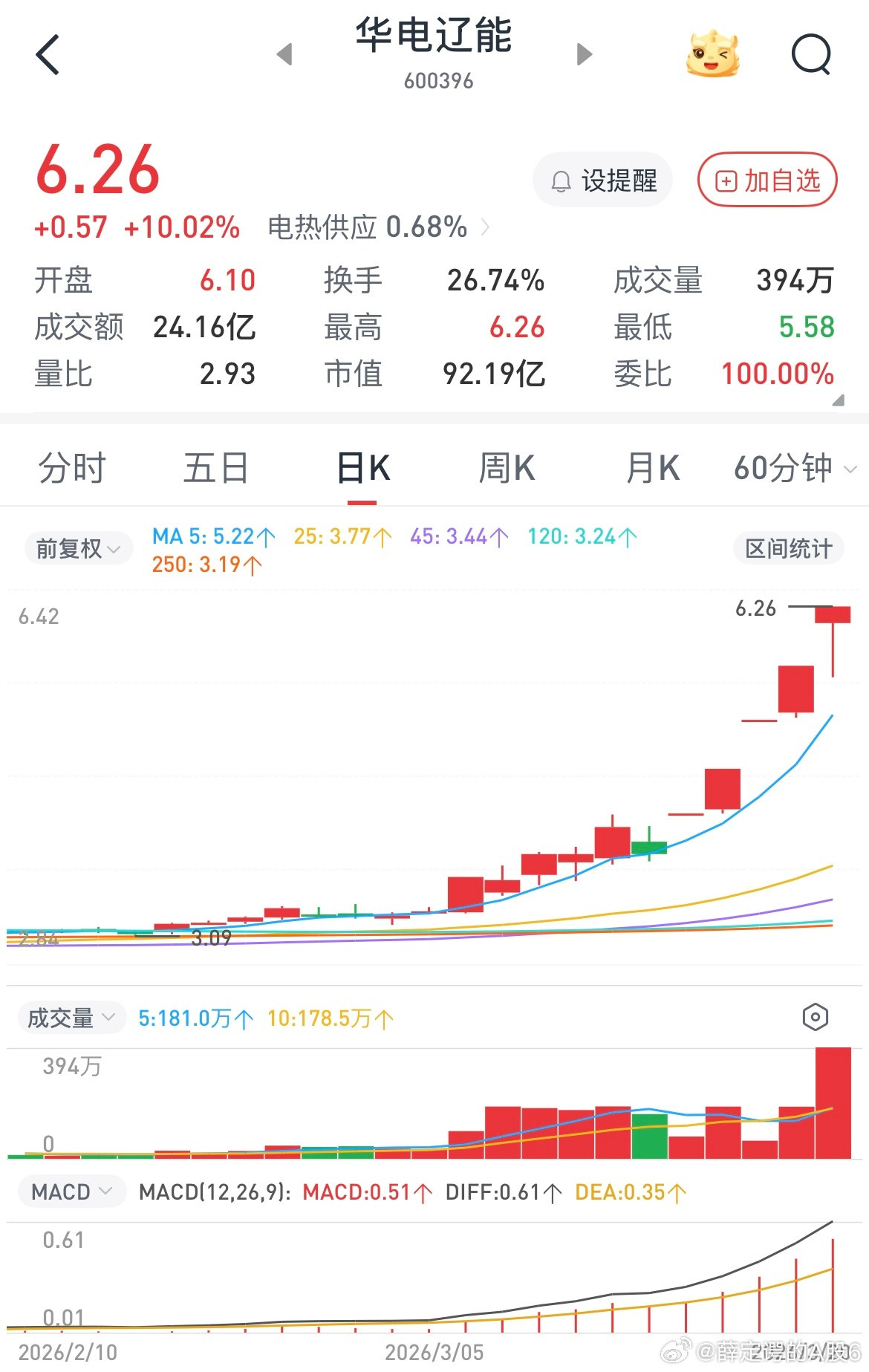Tap the bell icon in 设提醒 button

[560, 180]
